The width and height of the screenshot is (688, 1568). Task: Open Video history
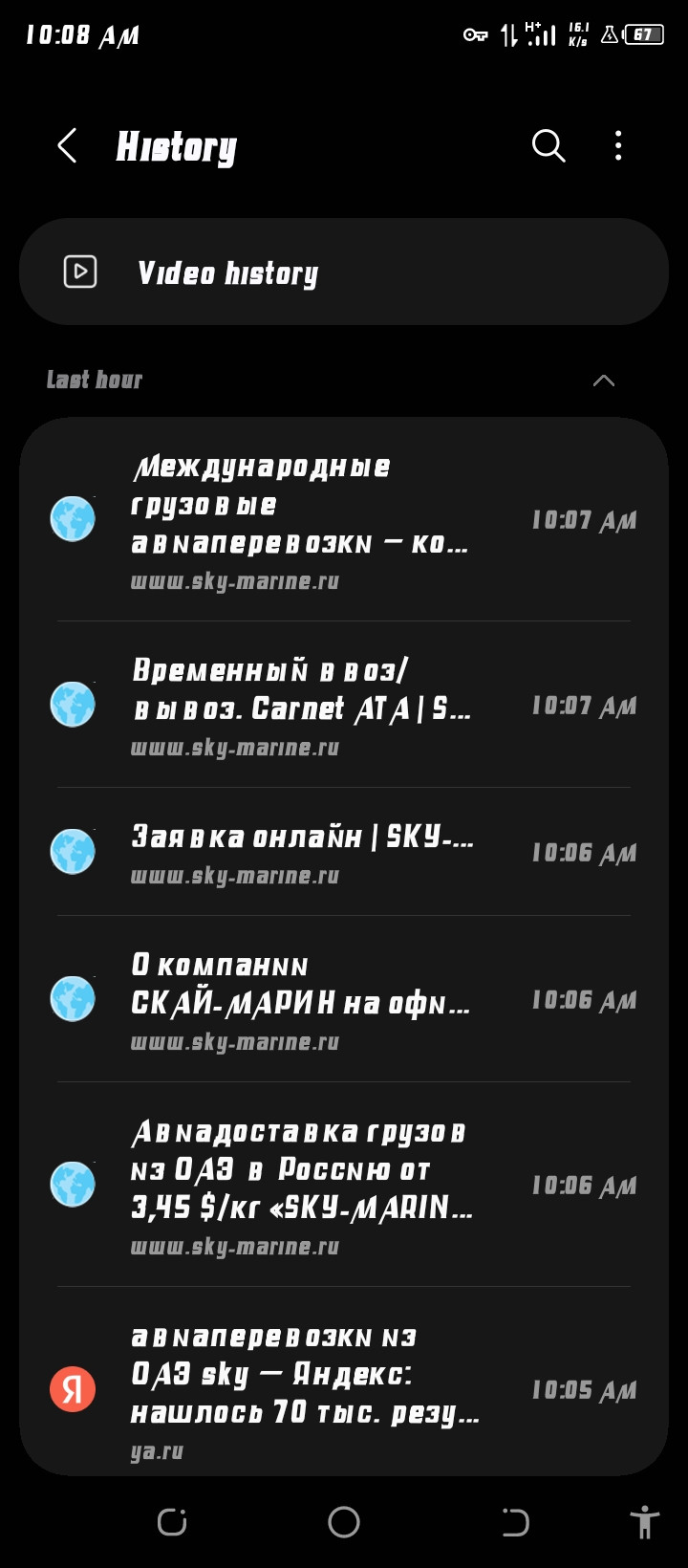click(x=344, y=272)
